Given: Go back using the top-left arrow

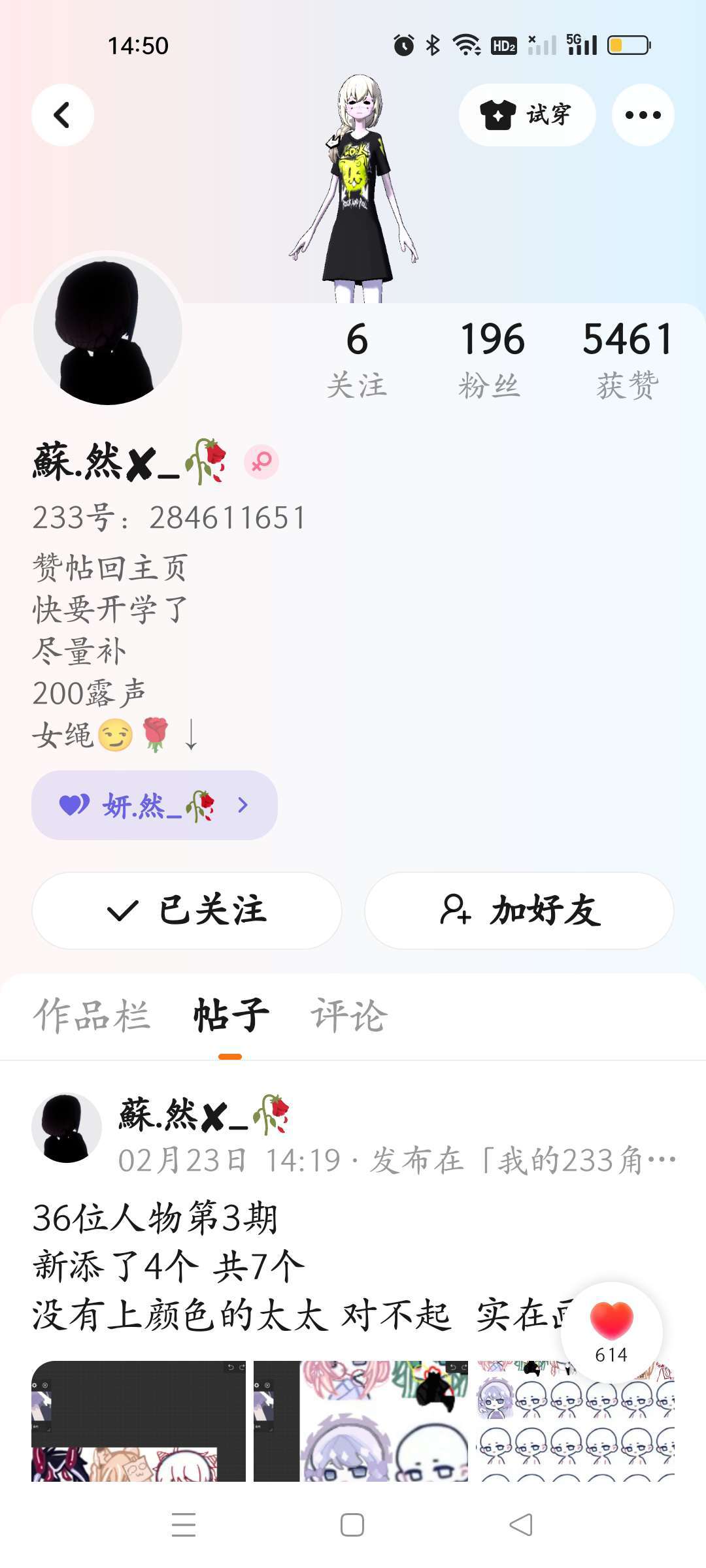Looking at the screenshot, I should tap(62, 115).
